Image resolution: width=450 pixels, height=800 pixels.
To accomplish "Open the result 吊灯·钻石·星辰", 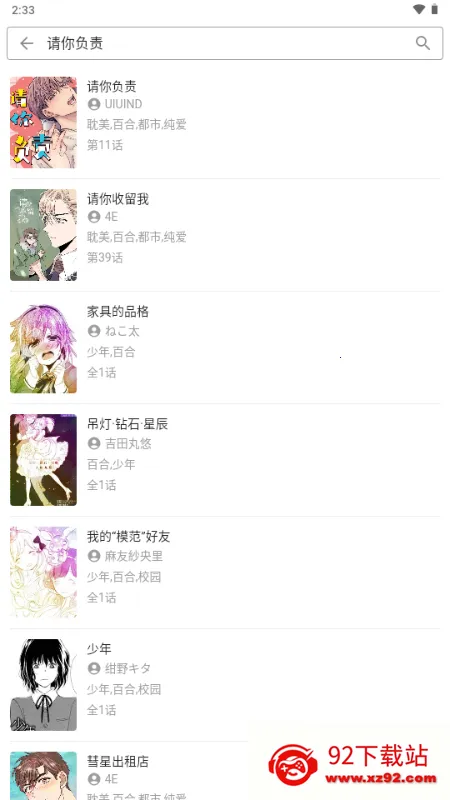I will coord(225,460).
